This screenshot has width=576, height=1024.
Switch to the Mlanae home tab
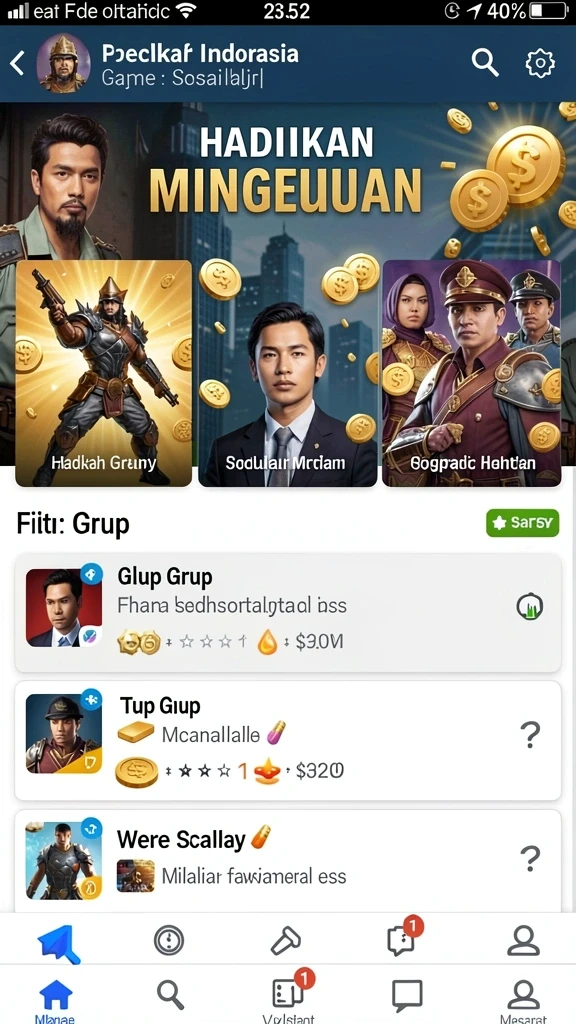(x=56, y=999)
